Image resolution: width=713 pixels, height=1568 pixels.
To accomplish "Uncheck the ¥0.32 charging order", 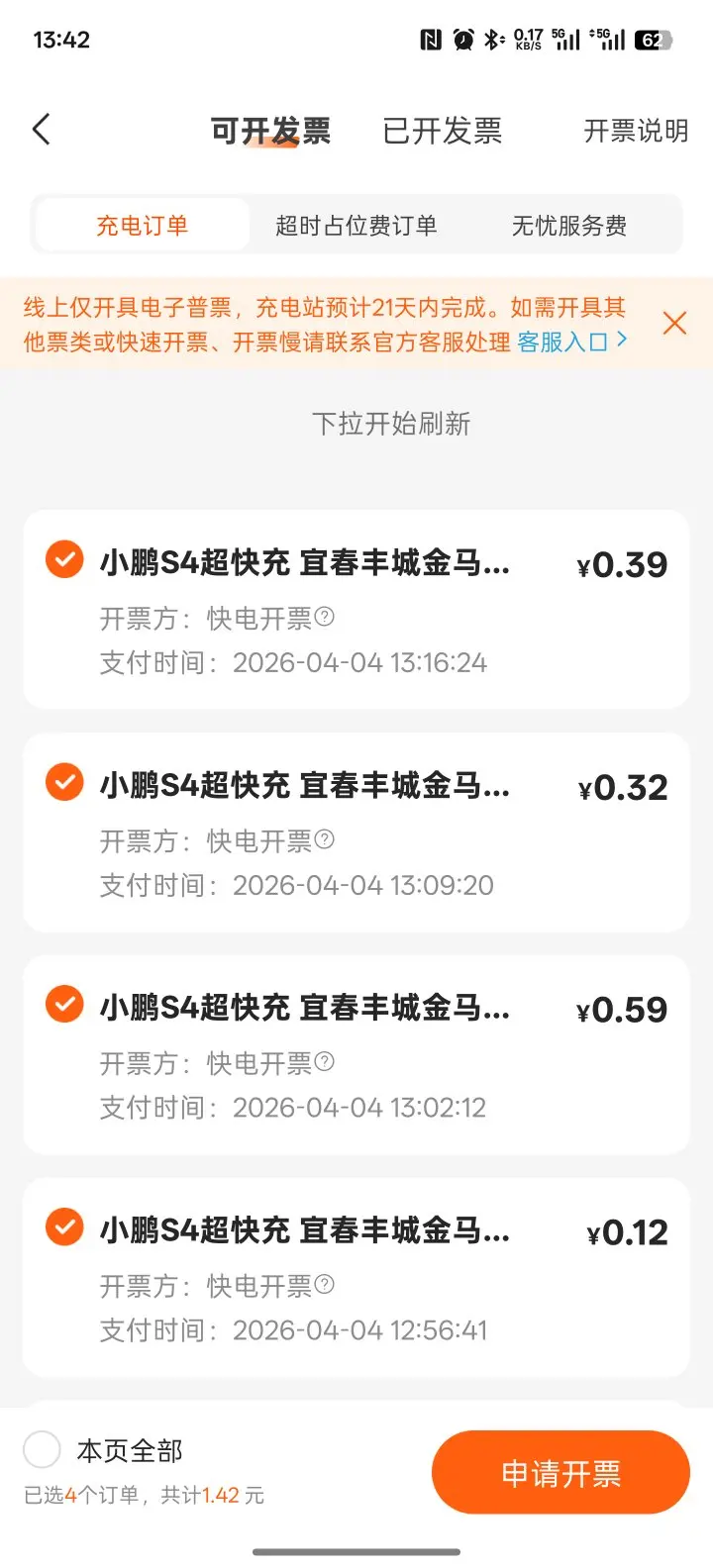I will coord(64,782).
